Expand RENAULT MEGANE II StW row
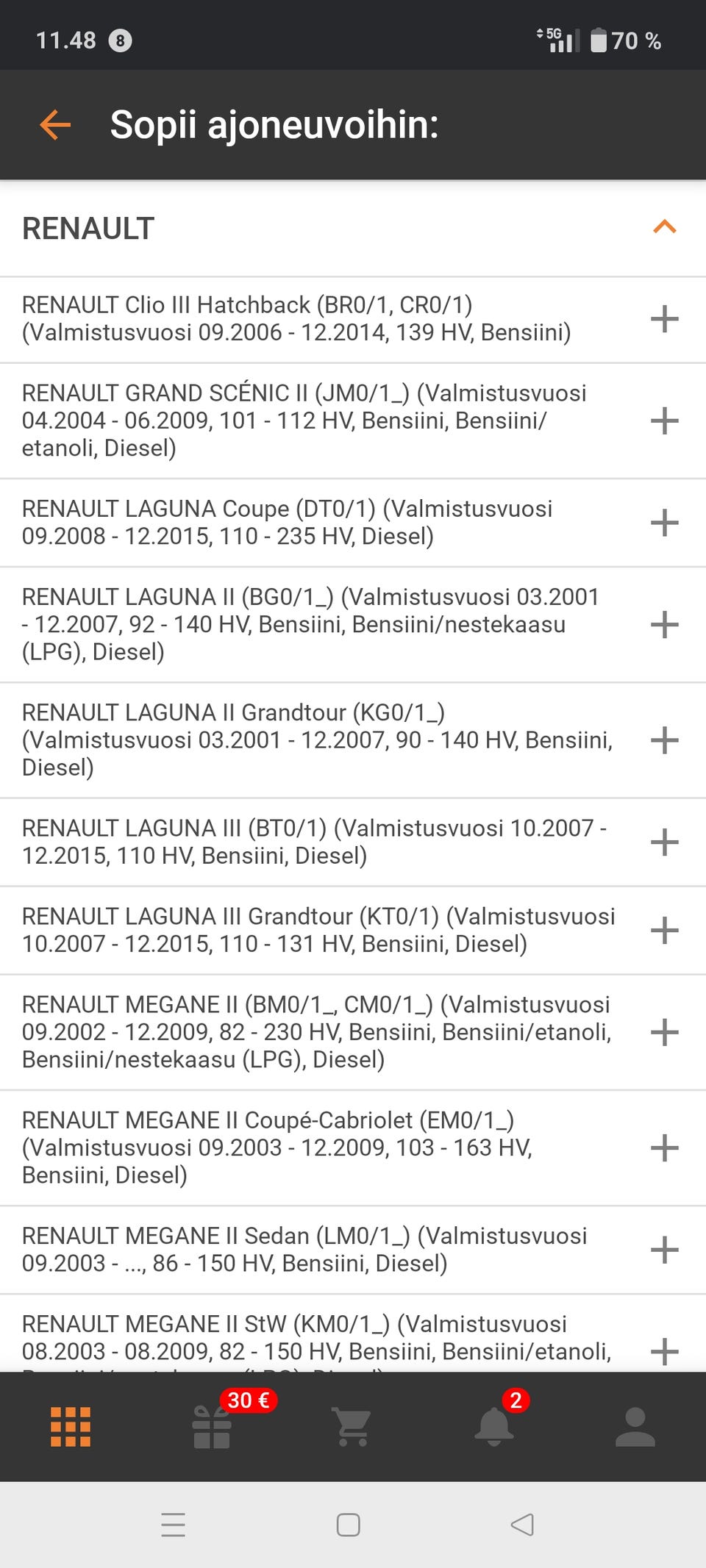 (x=664, y=1351)
